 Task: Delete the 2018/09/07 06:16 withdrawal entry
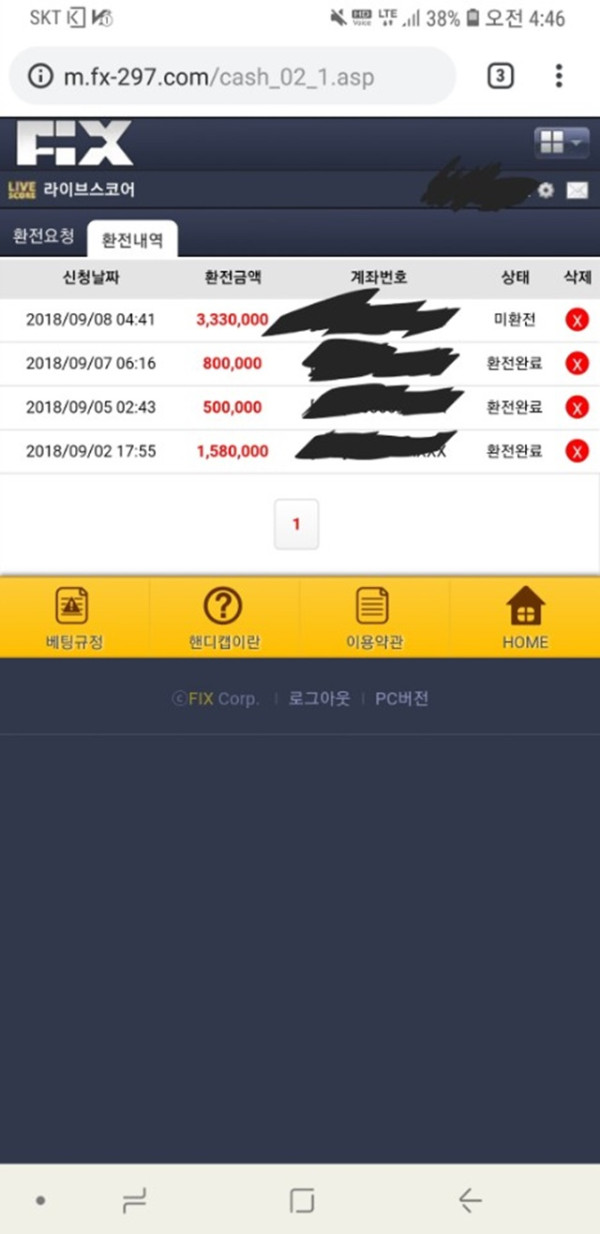tap(577, 363)
